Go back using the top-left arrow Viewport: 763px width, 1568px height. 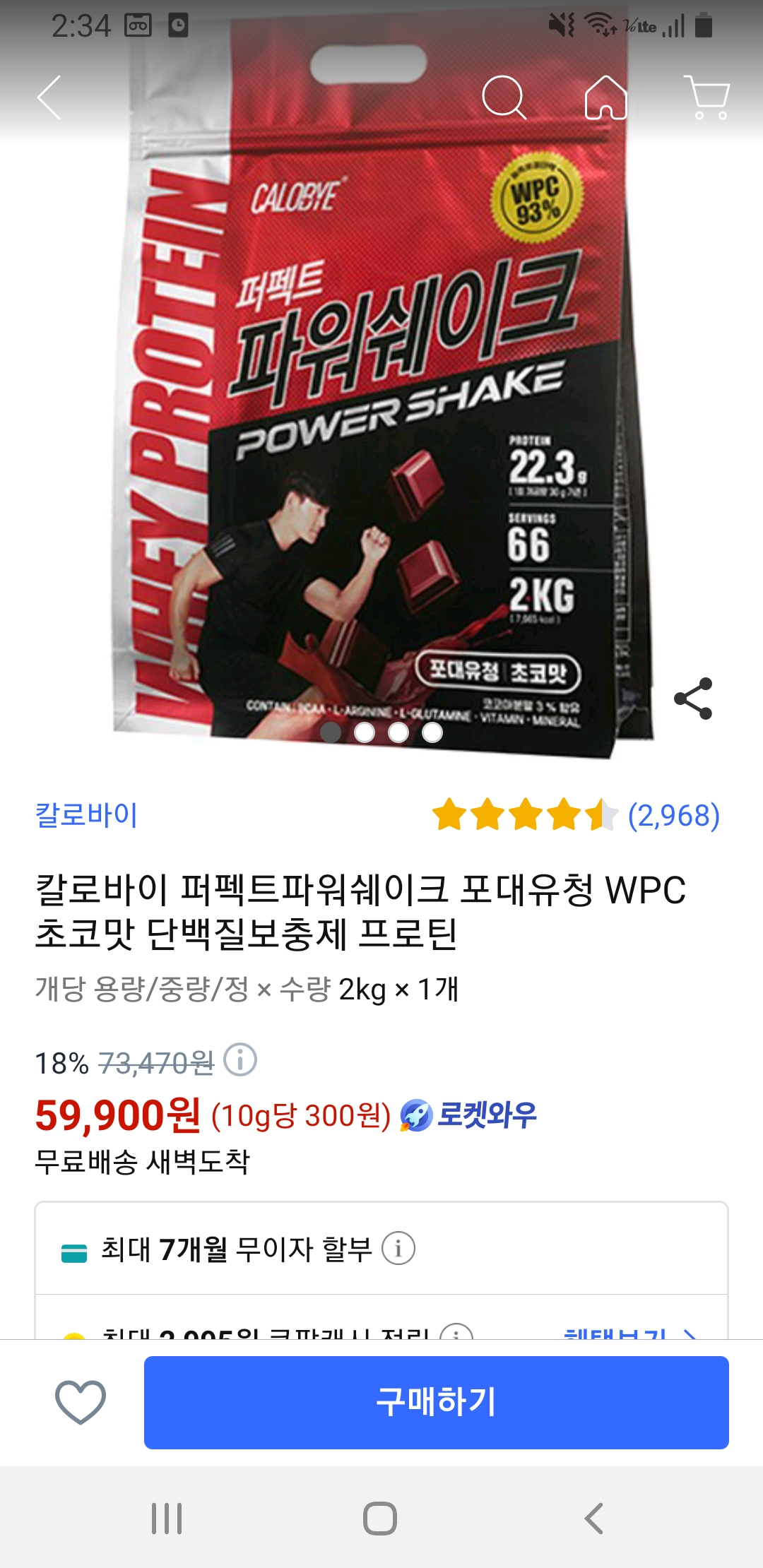[49, 97]
